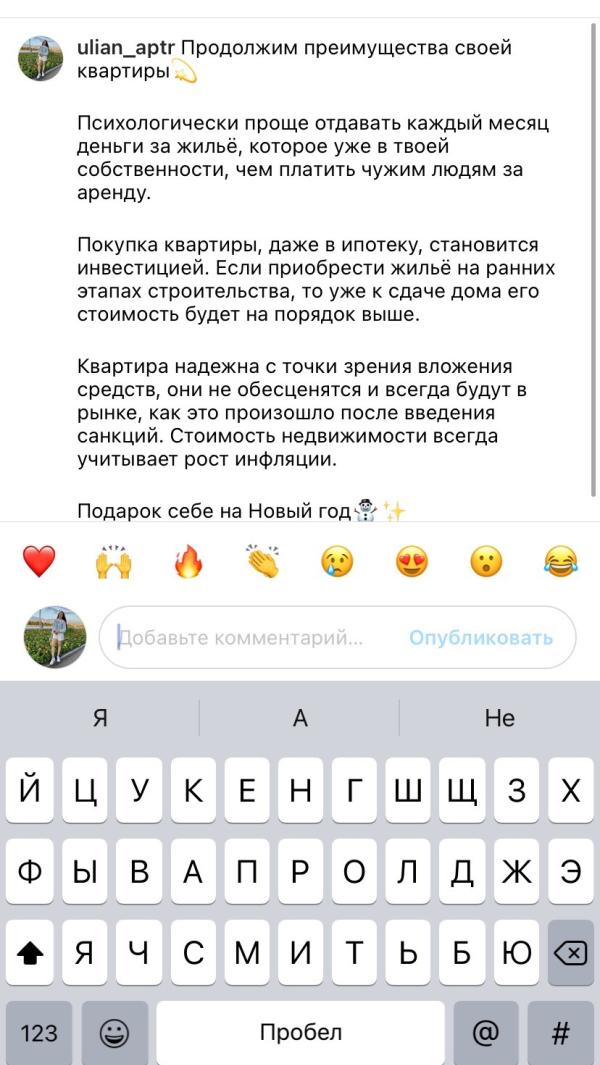Tap the Пробел space key
This screenshot has width=600, height=1065.
pos(300,1033)
